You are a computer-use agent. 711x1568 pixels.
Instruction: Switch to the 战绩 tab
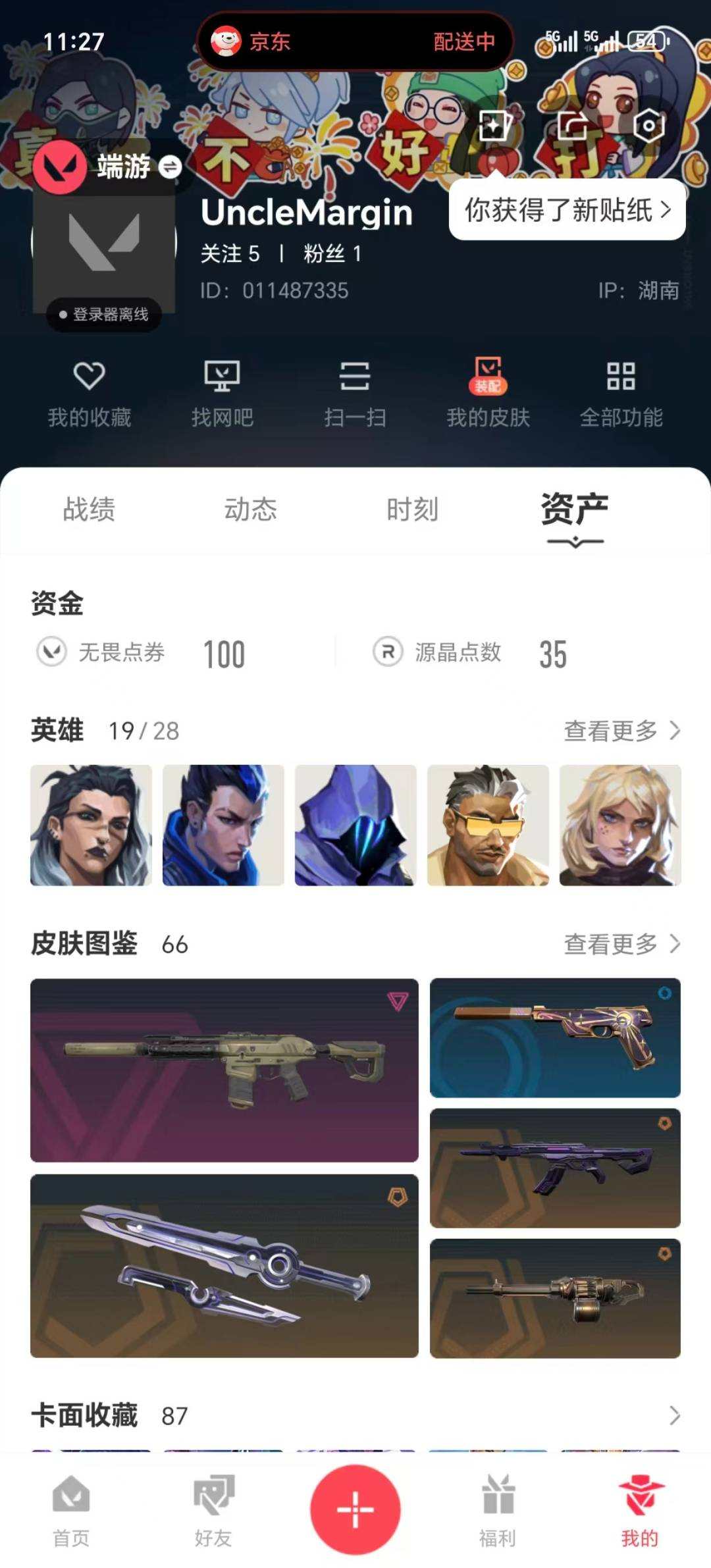tap(90, 510)
